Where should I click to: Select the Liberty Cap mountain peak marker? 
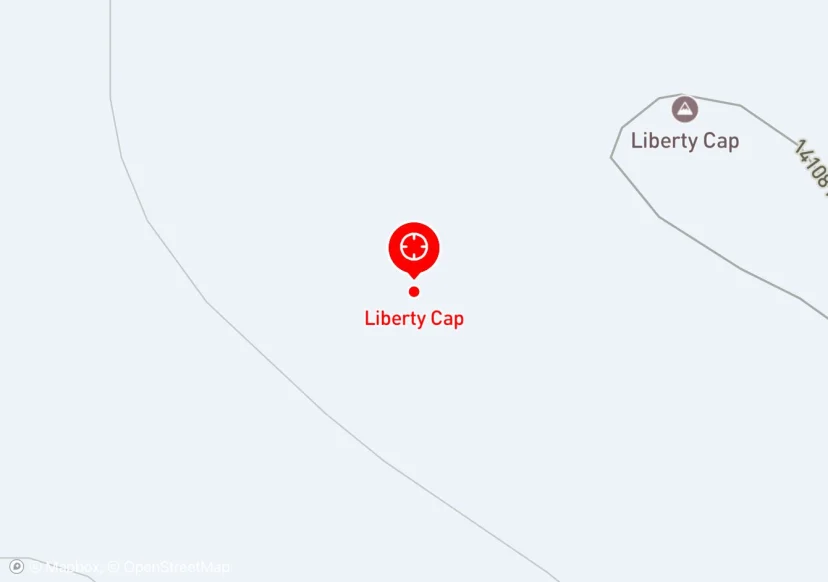(684, 109)
